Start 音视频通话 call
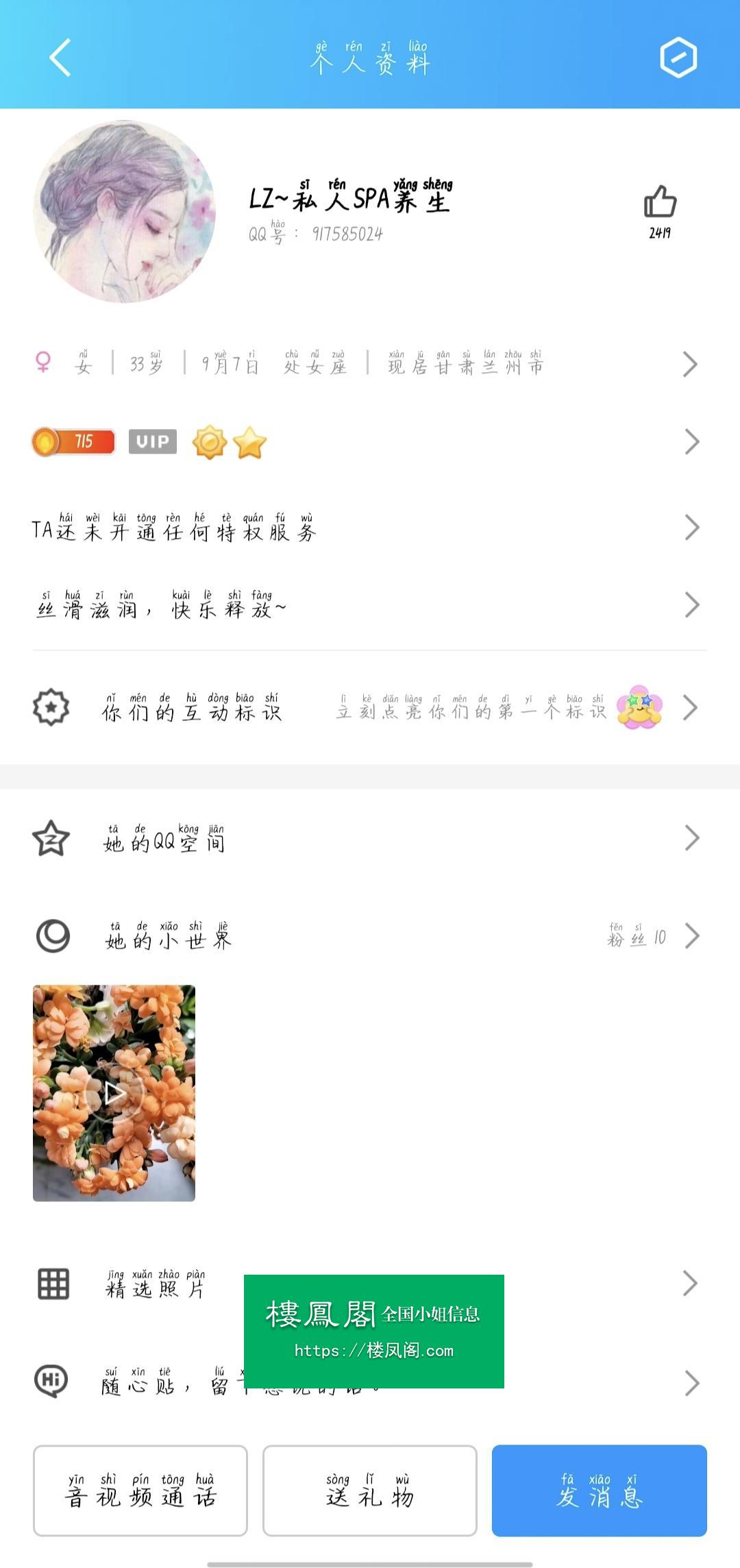This screenshot has height=1568, width=740. (140, 1491)
